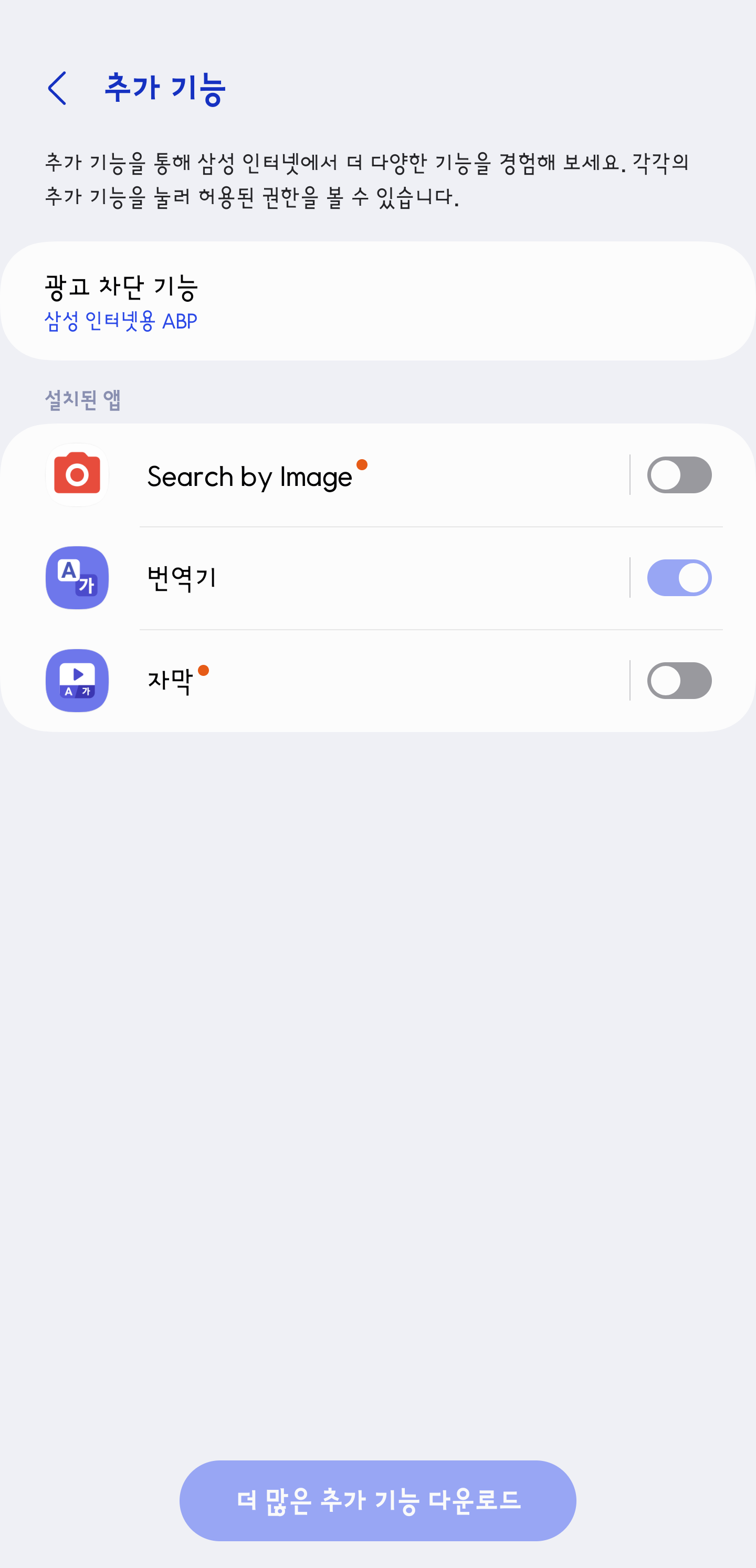This screenshot has height=1568, width=756.
Task: Enable the 자막 switch
Action: click(x=679, y=681)
